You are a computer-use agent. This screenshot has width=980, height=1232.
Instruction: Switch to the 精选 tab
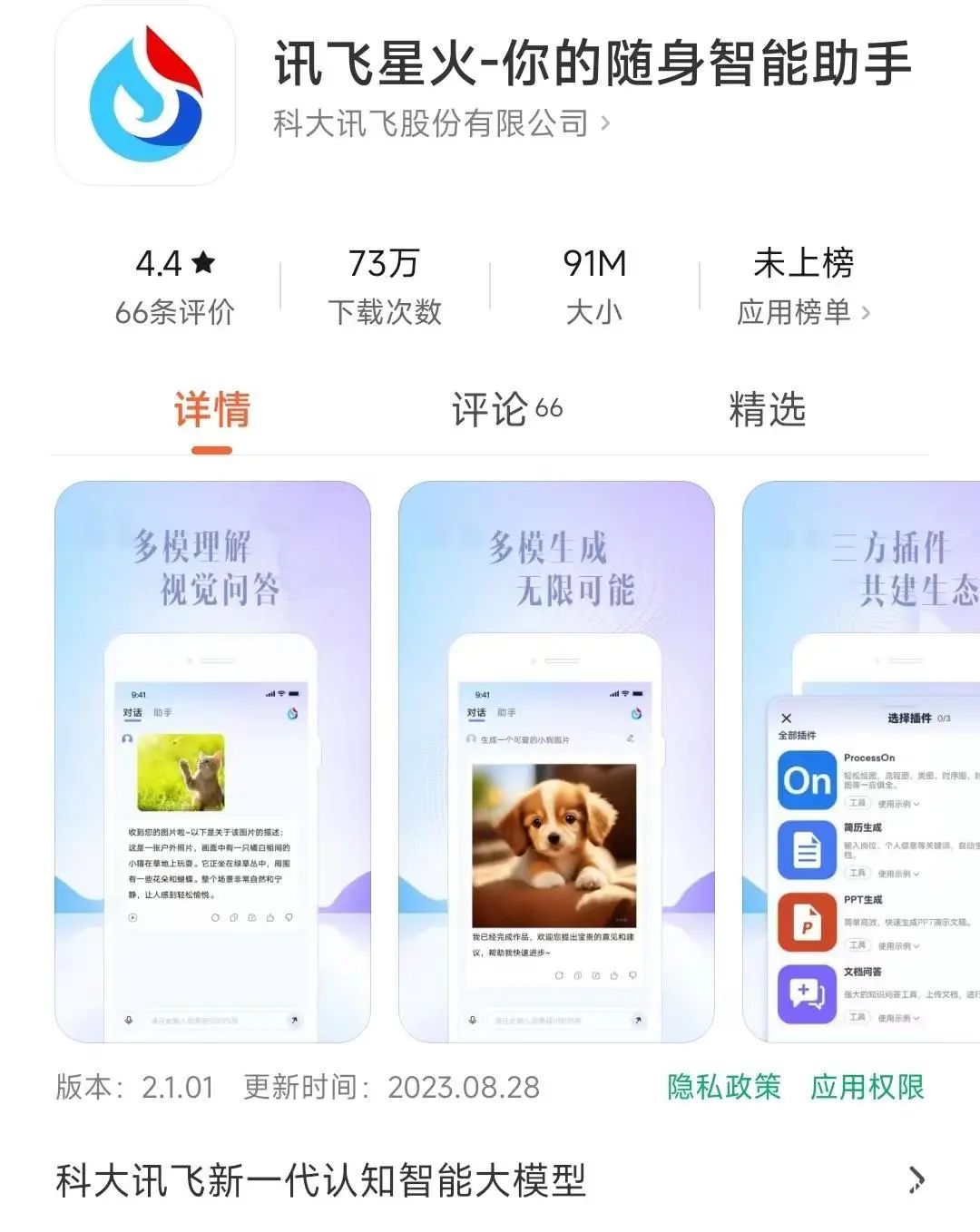(x=768, y=410)
